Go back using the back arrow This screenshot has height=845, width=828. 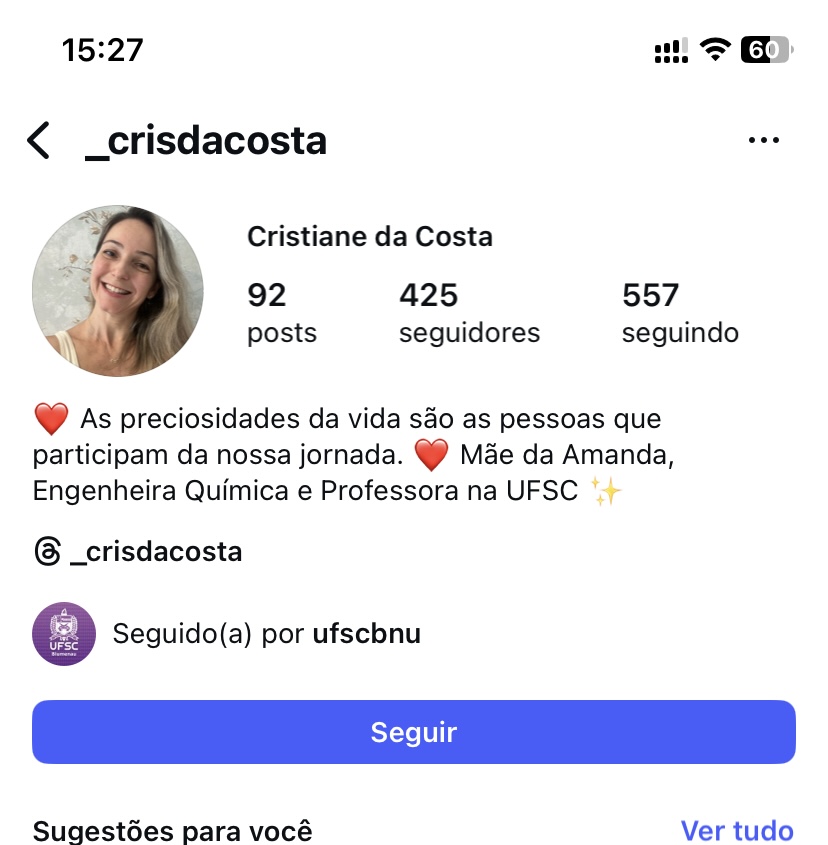click(39, 141)
